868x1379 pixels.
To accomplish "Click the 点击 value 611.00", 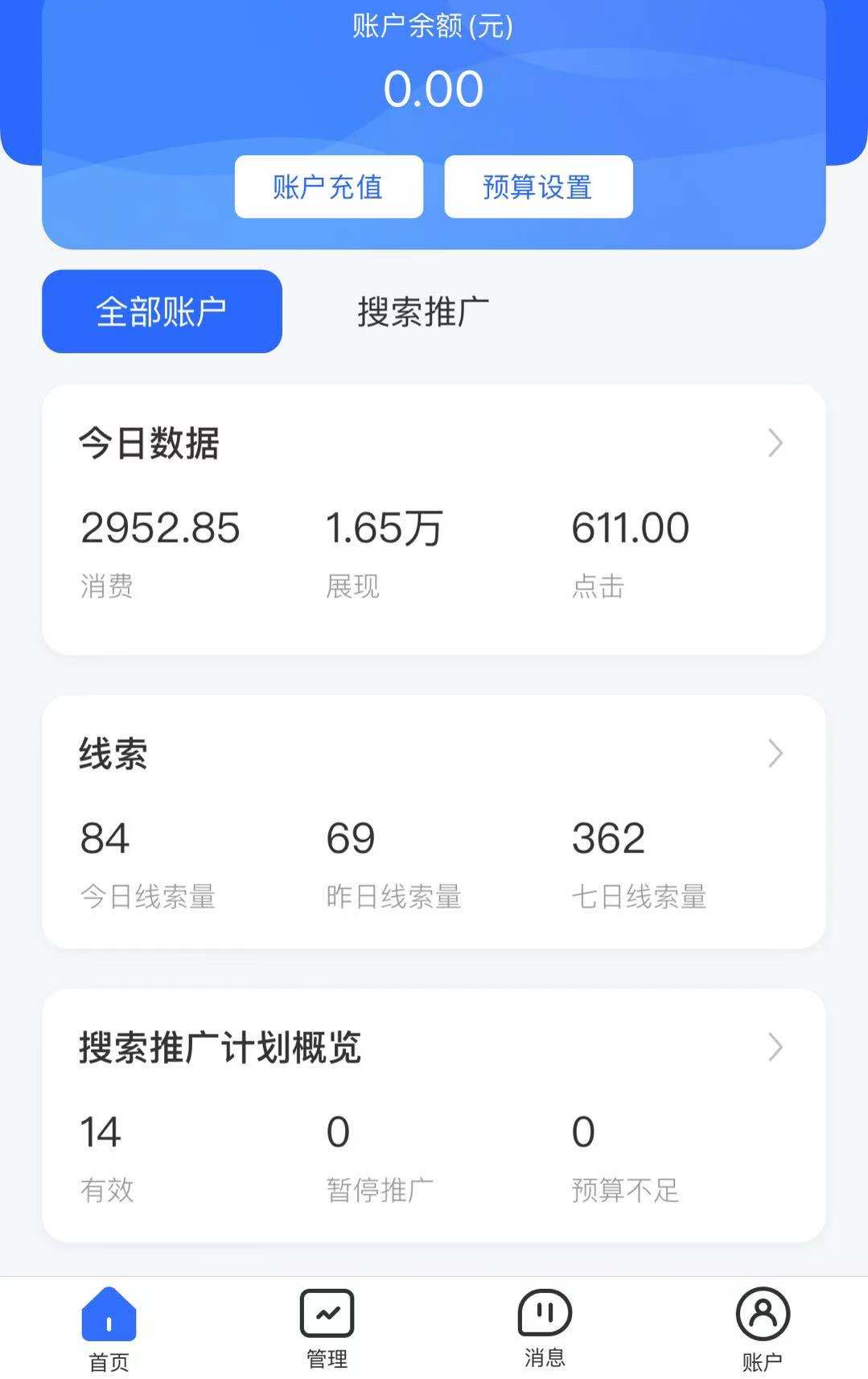I will (x=630, y=529).
